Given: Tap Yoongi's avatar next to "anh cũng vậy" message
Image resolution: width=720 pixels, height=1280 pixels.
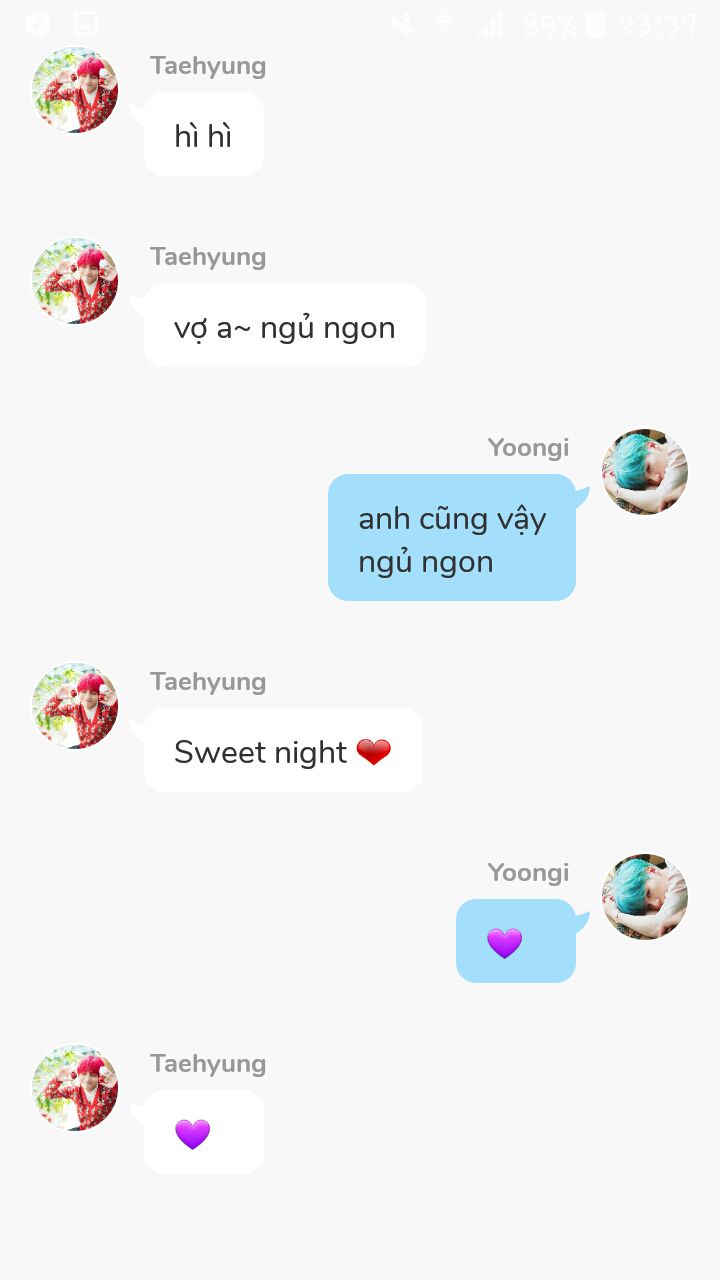Looking at the screenshot, I should (x=645, y=472).
